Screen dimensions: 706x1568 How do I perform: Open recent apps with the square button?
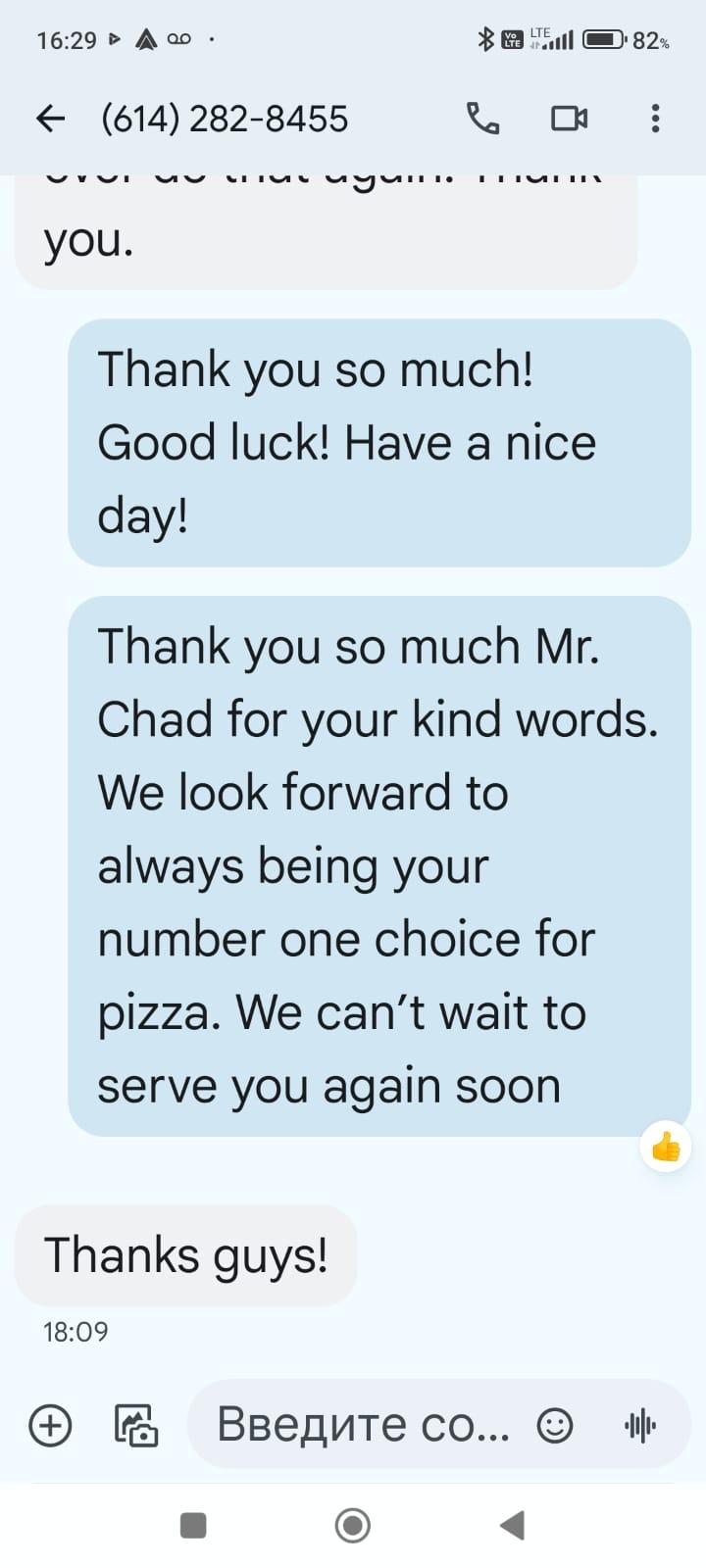193,1525
